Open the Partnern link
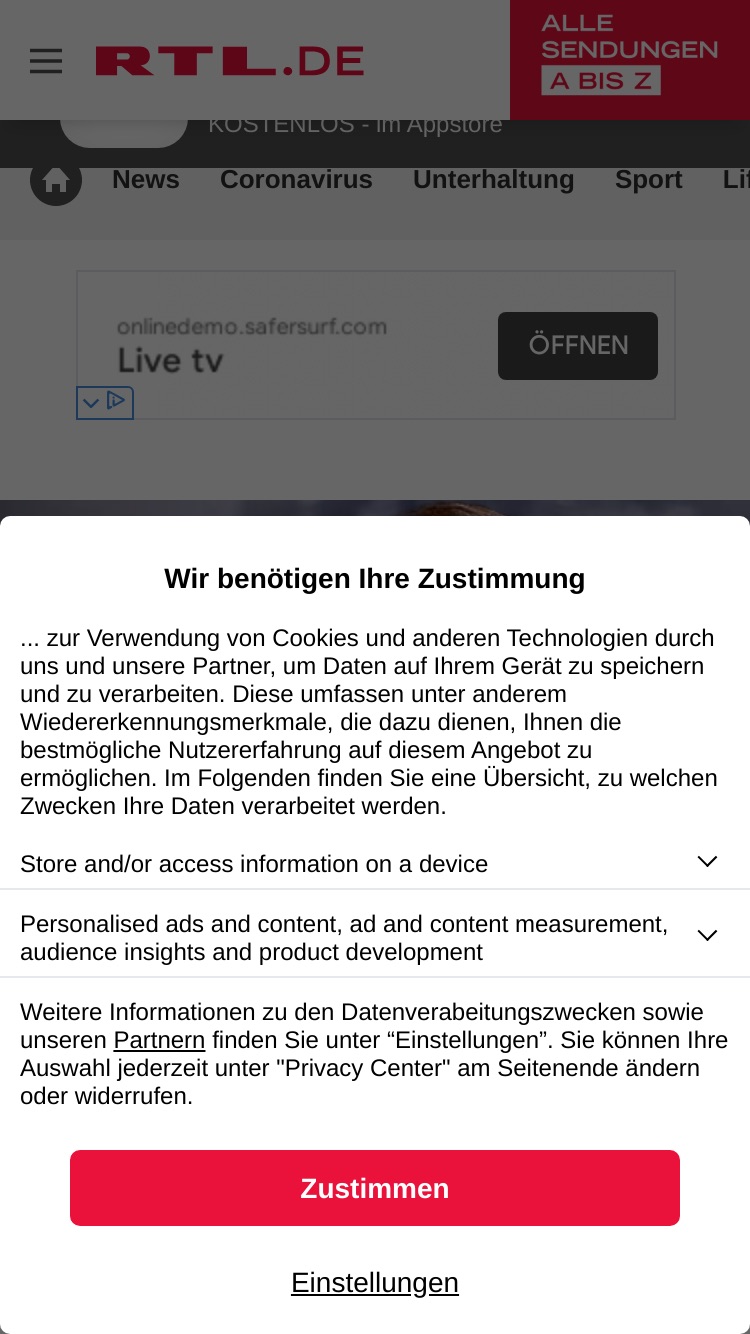750x1334 pixels. (159, 1040)
